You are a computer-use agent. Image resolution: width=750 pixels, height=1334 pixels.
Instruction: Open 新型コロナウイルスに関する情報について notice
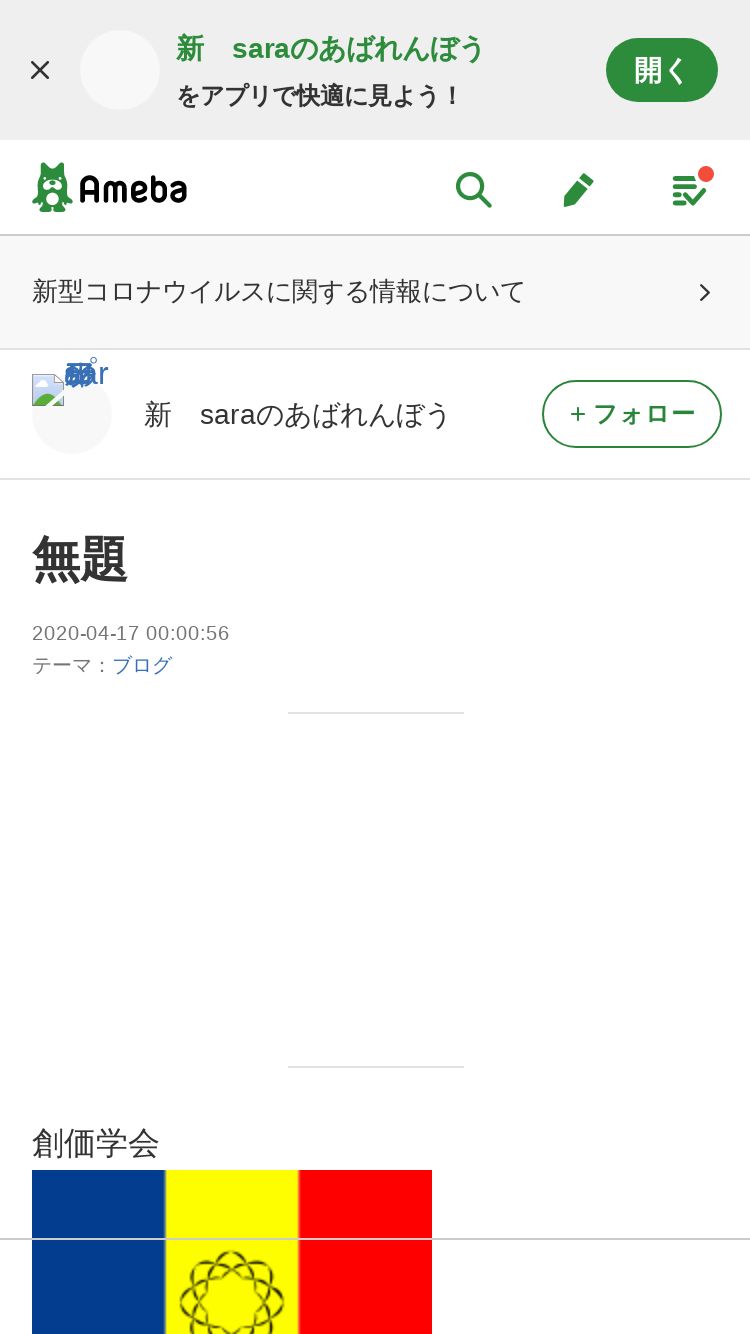[x=374, y=292]
